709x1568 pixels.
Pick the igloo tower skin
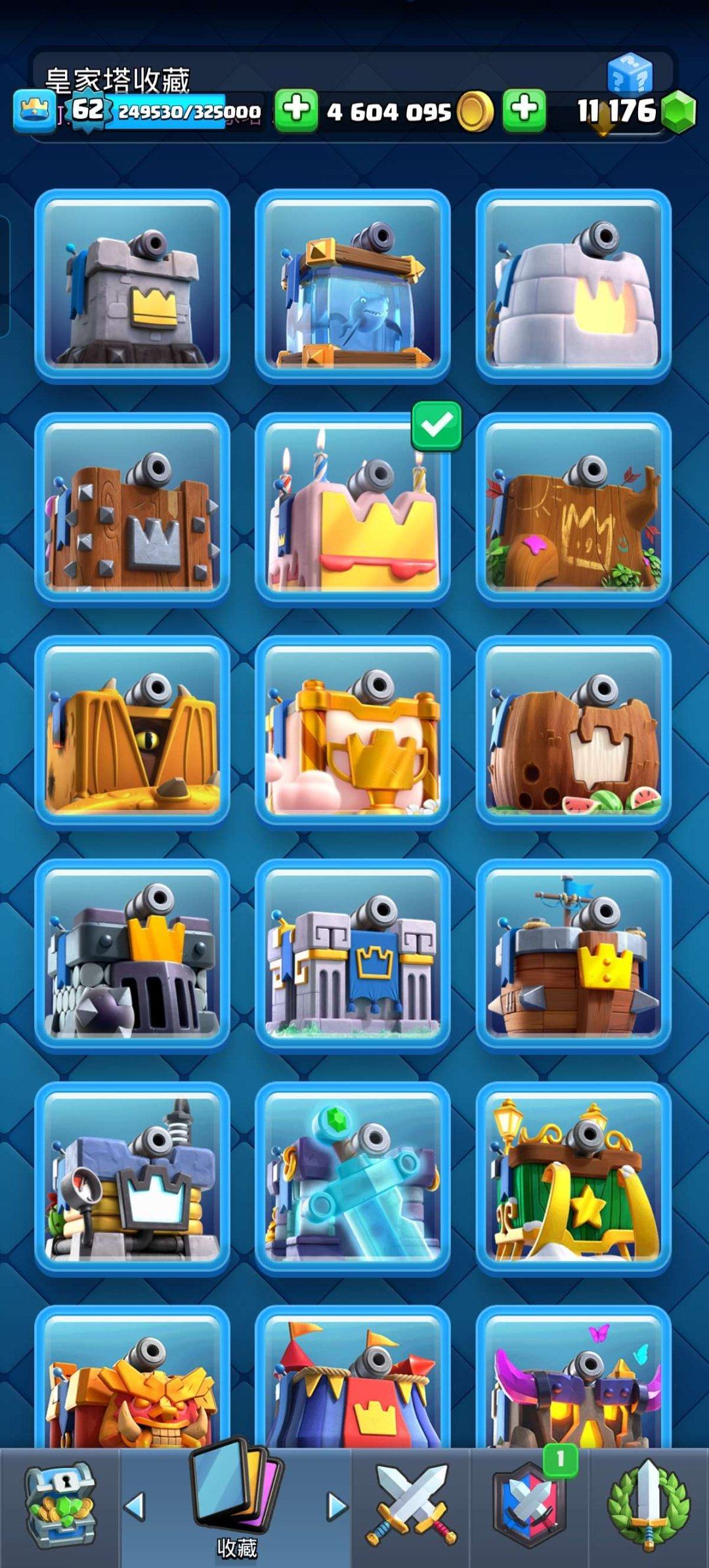573,285
